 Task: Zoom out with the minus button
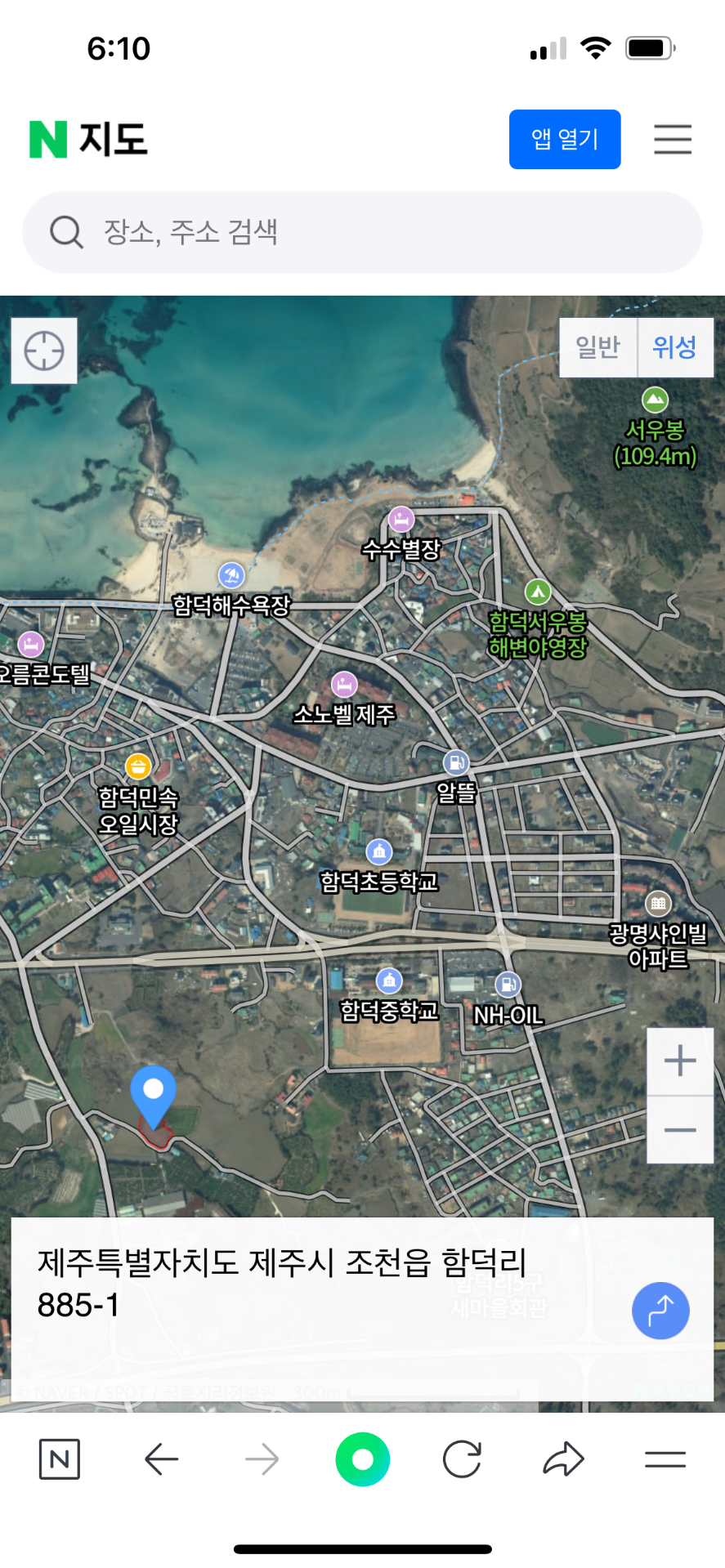point(680,1130)
